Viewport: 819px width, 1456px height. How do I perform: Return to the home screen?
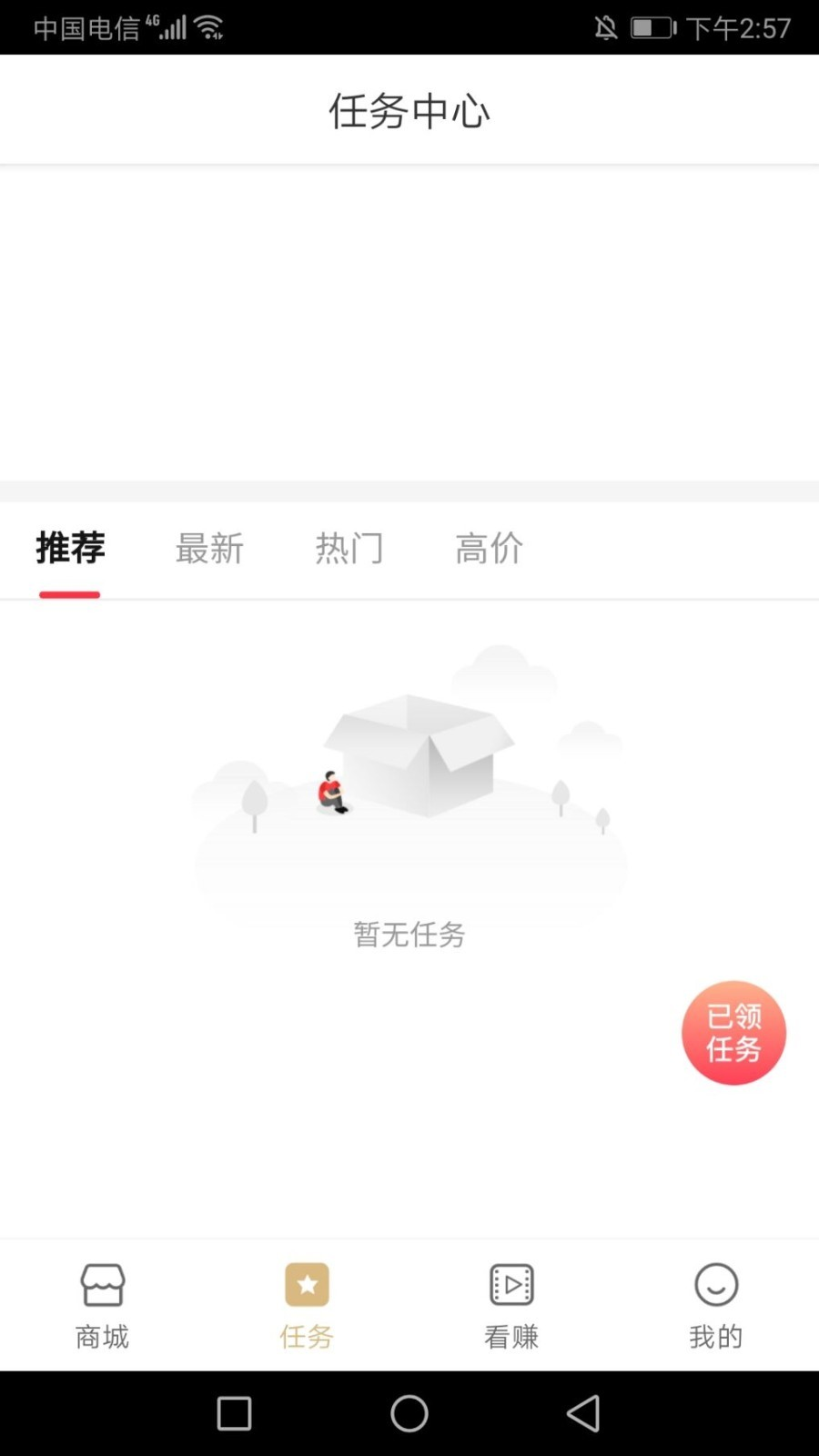tap(409, 1413)
